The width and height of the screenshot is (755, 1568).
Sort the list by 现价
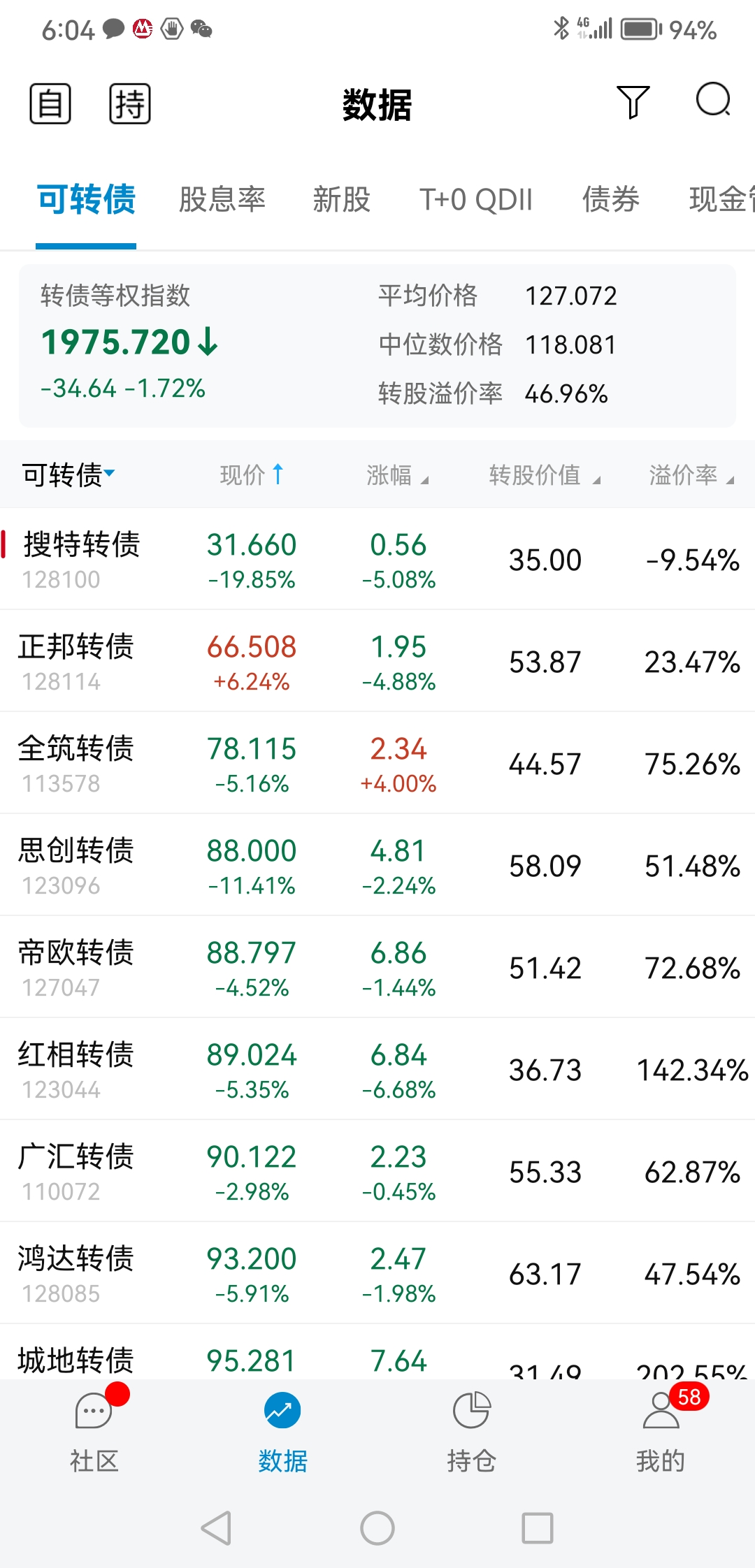click(252, 475)
